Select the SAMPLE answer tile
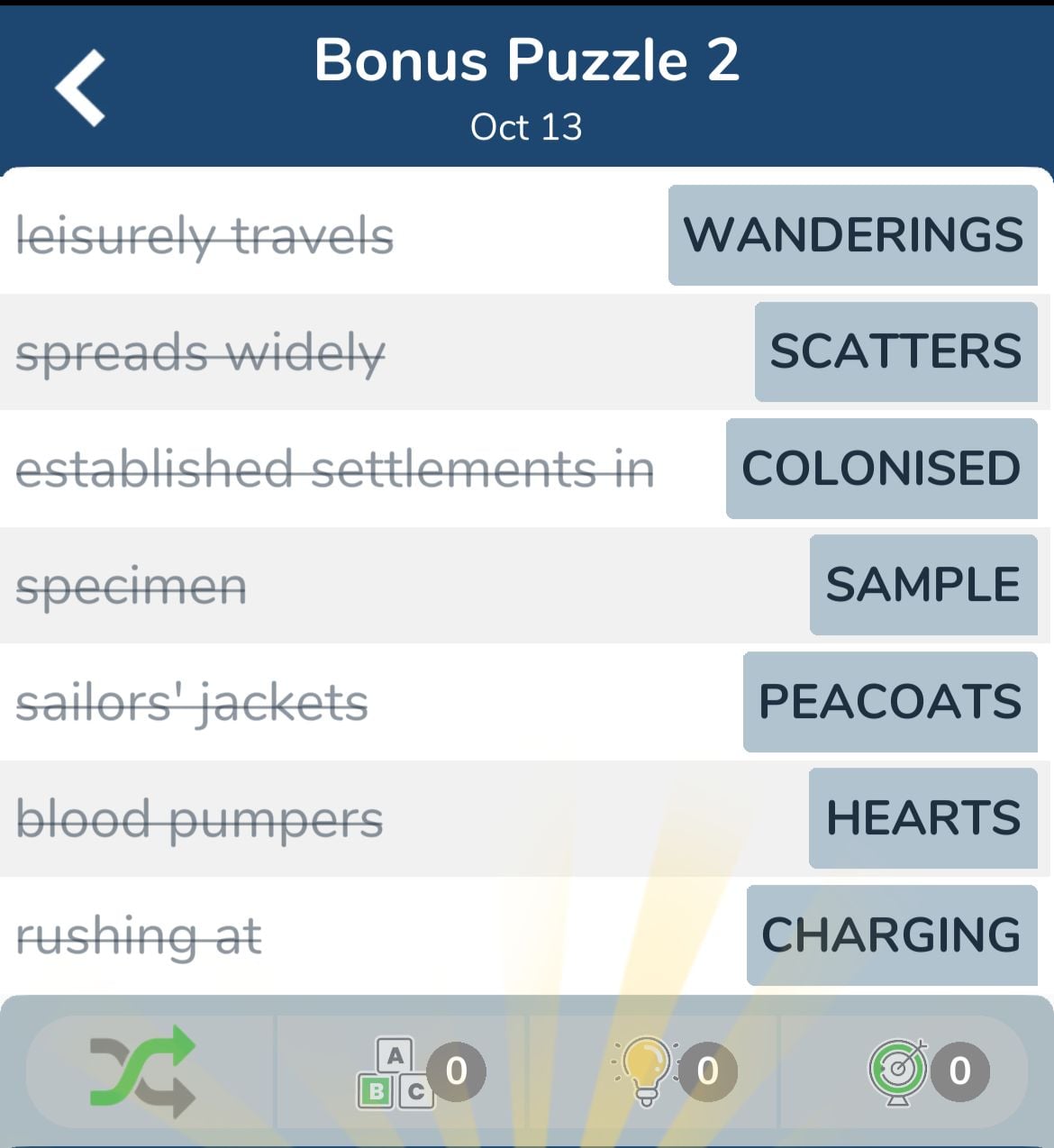 (922, 585)
